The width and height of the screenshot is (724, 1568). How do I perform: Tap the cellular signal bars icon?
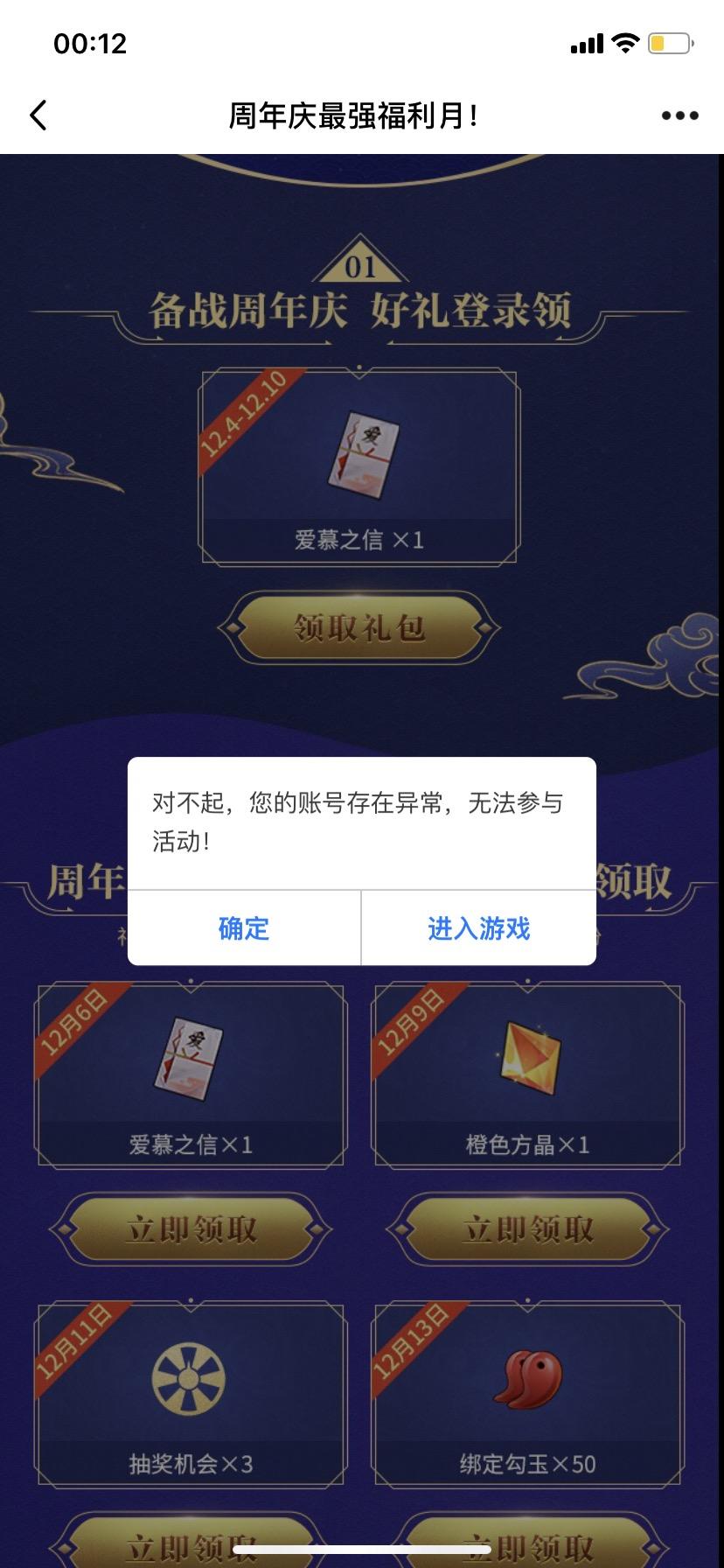(x=588, y=42)
